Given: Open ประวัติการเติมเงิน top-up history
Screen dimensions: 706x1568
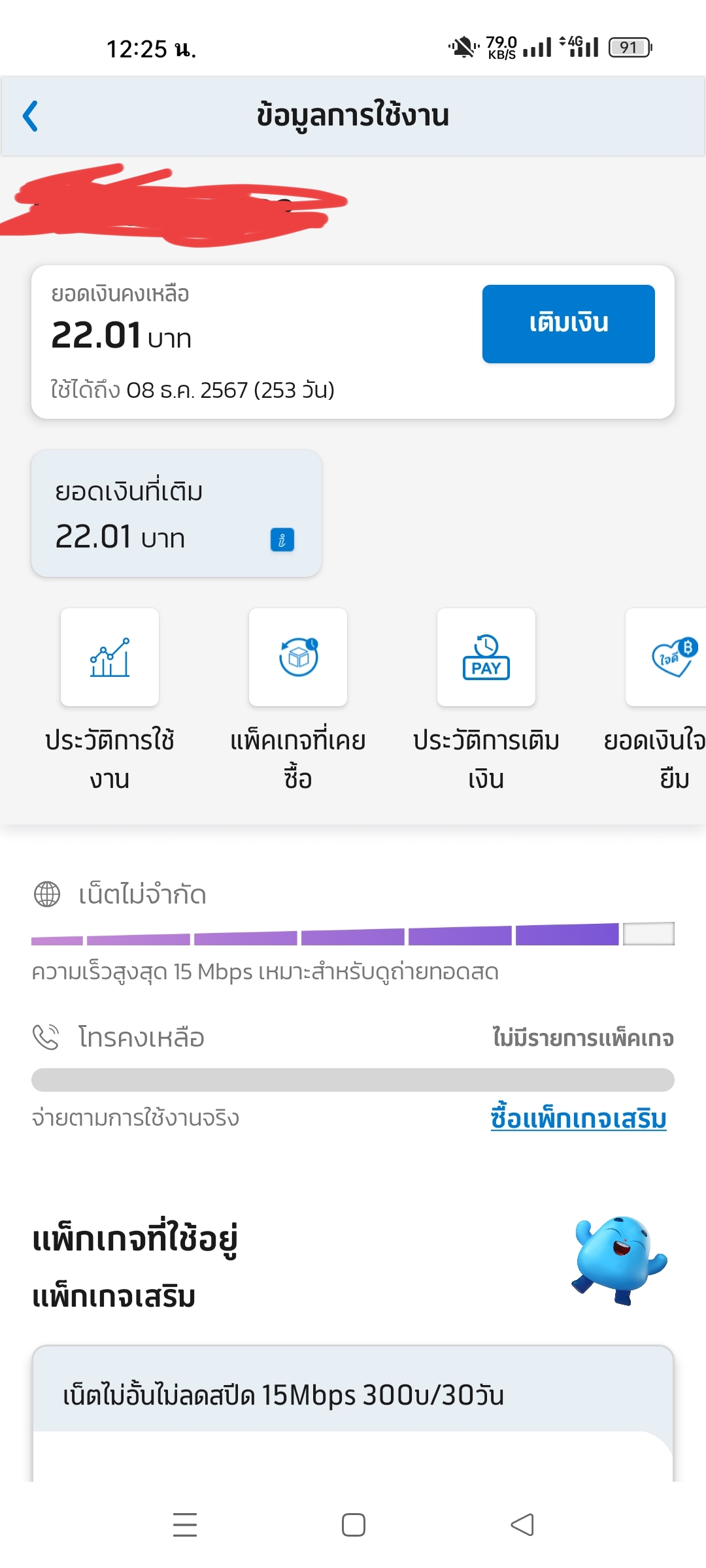Looking at the screenshot, I should click(x=486, y=657).
